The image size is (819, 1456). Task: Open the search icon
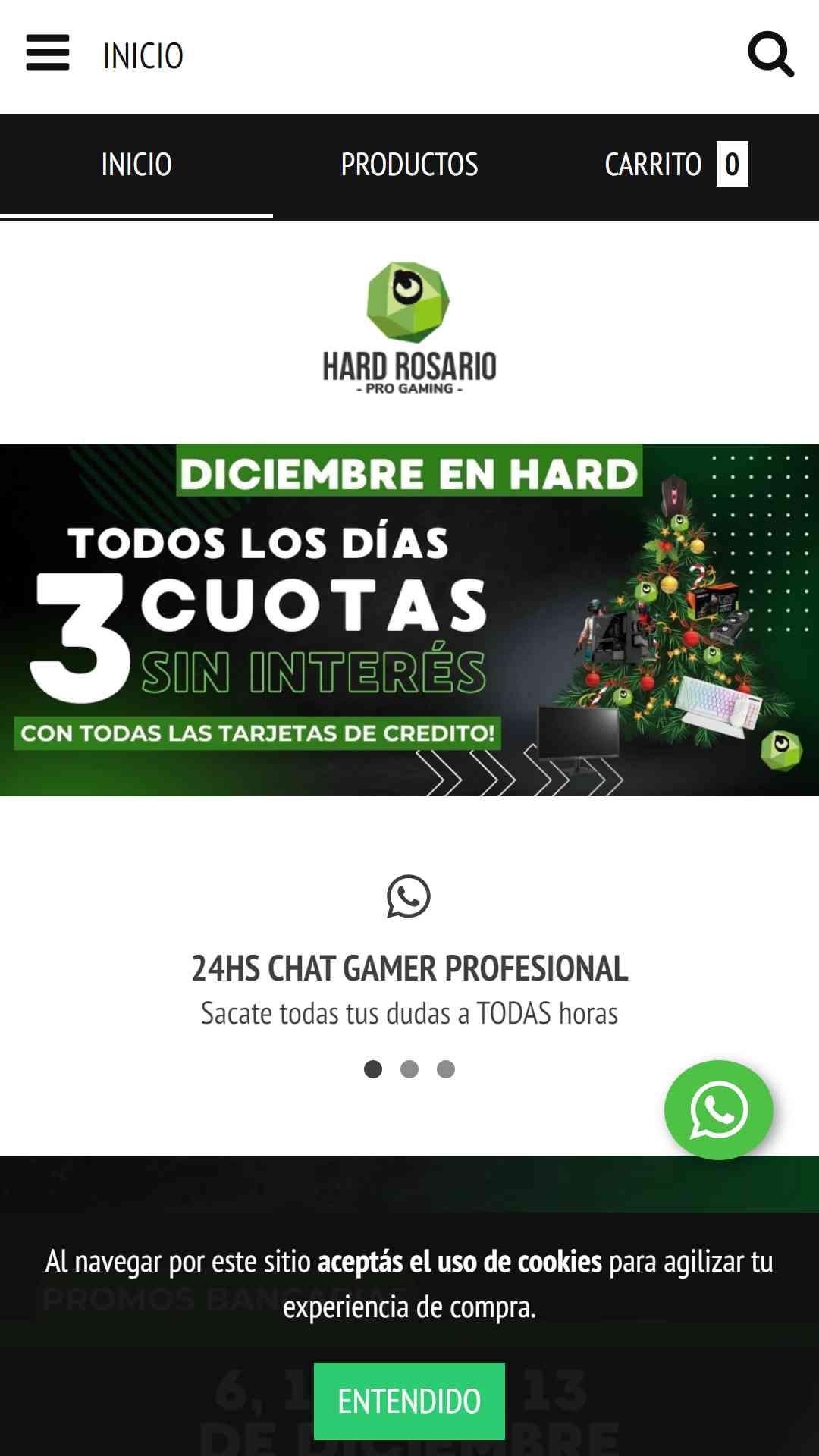[770, 54]
